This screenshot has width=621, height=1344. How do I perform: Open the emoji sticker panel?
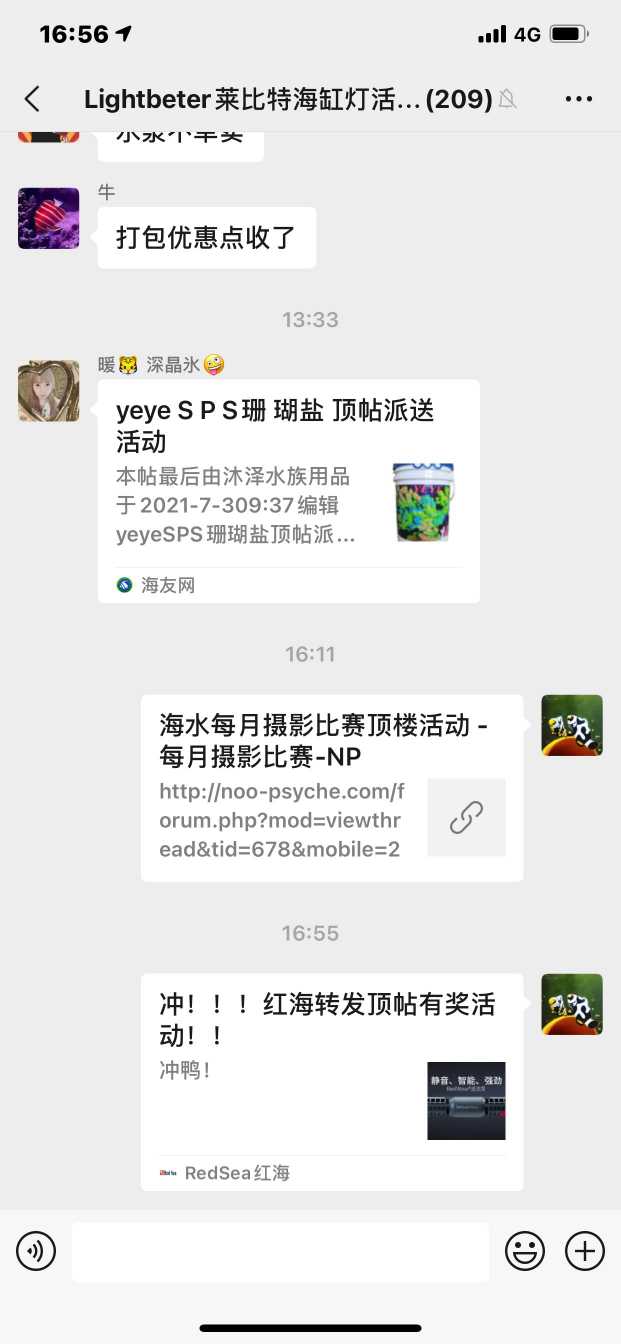[525, 1251]
